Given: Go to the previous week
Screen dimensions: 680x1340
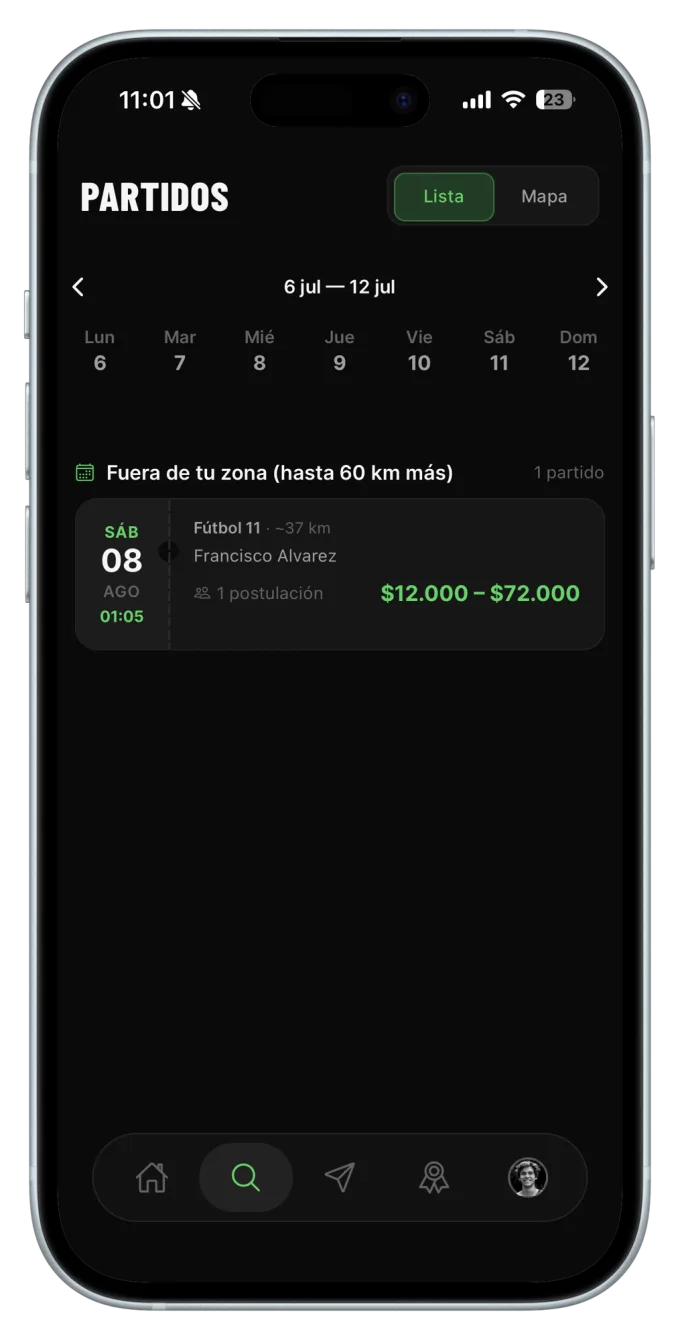Looking at the screenshot, I should point(79,287).
